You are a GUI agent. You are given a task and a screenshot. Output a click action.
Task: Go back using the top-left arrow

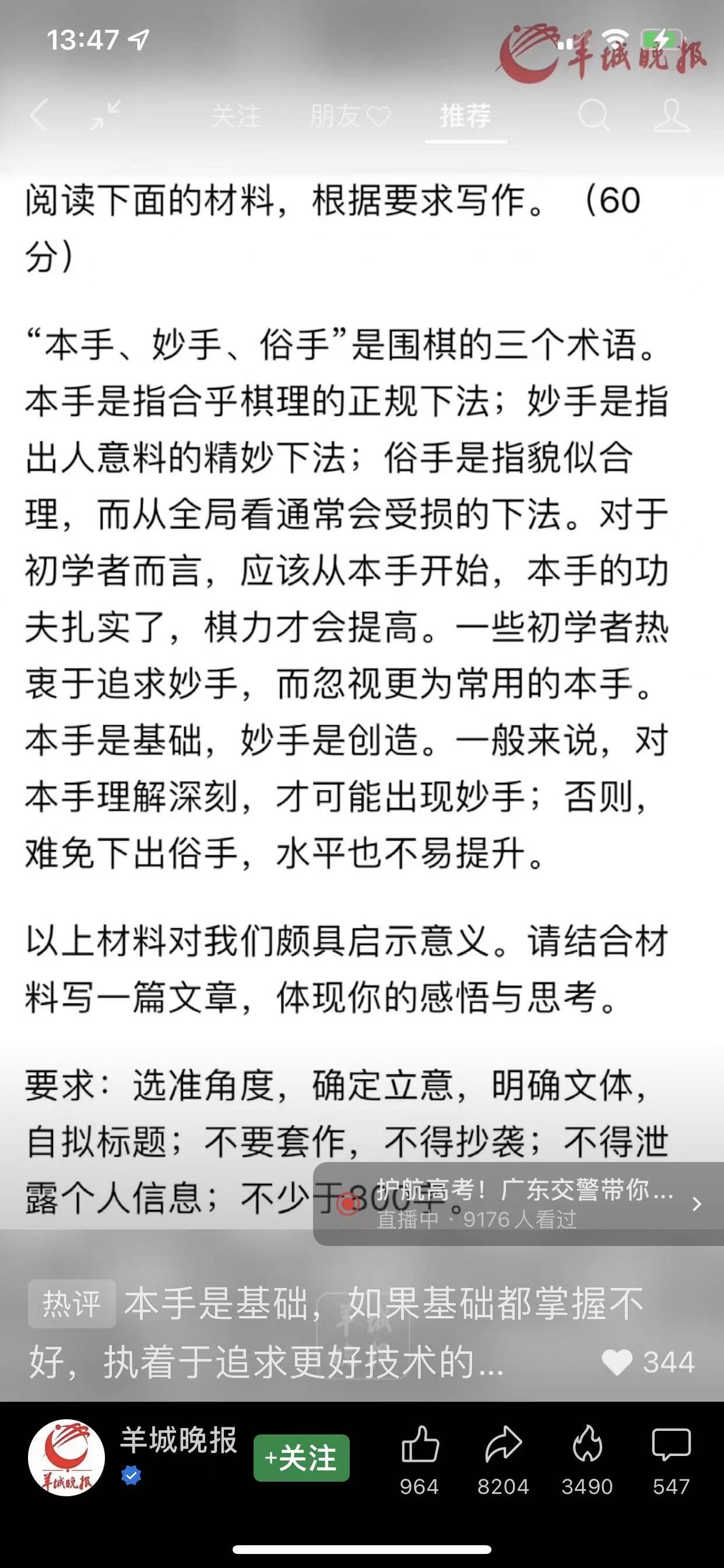tap(39, 115)
